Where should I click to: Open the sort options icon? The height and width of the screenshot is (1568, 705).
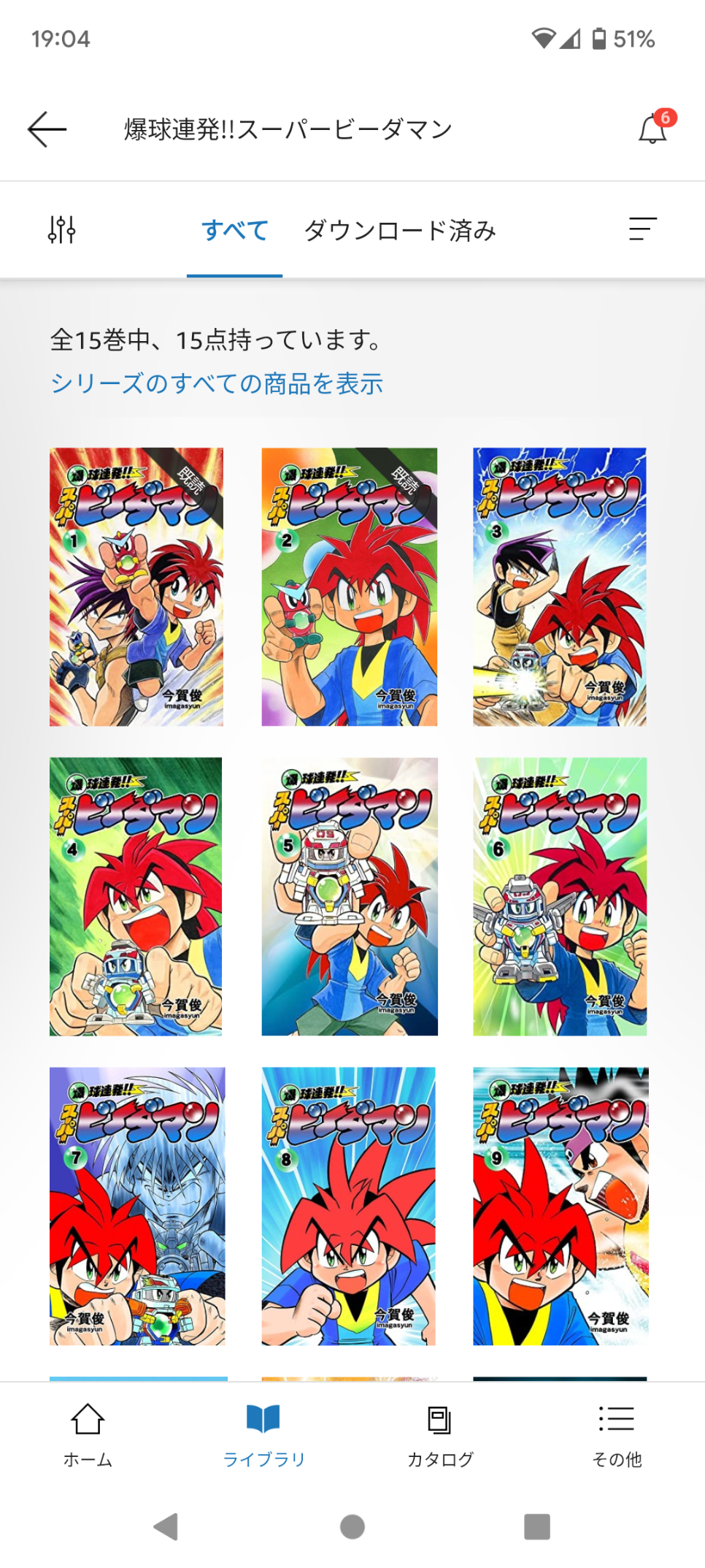point(642,229)
